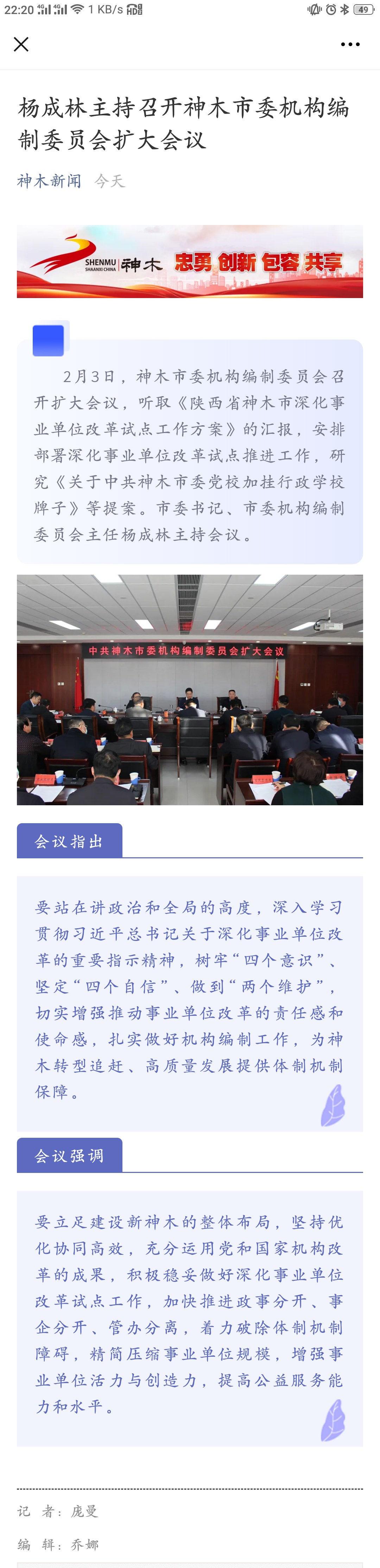380x1568 pixels.
Task: View the meeting photo full screen
Action: point(190,690)
